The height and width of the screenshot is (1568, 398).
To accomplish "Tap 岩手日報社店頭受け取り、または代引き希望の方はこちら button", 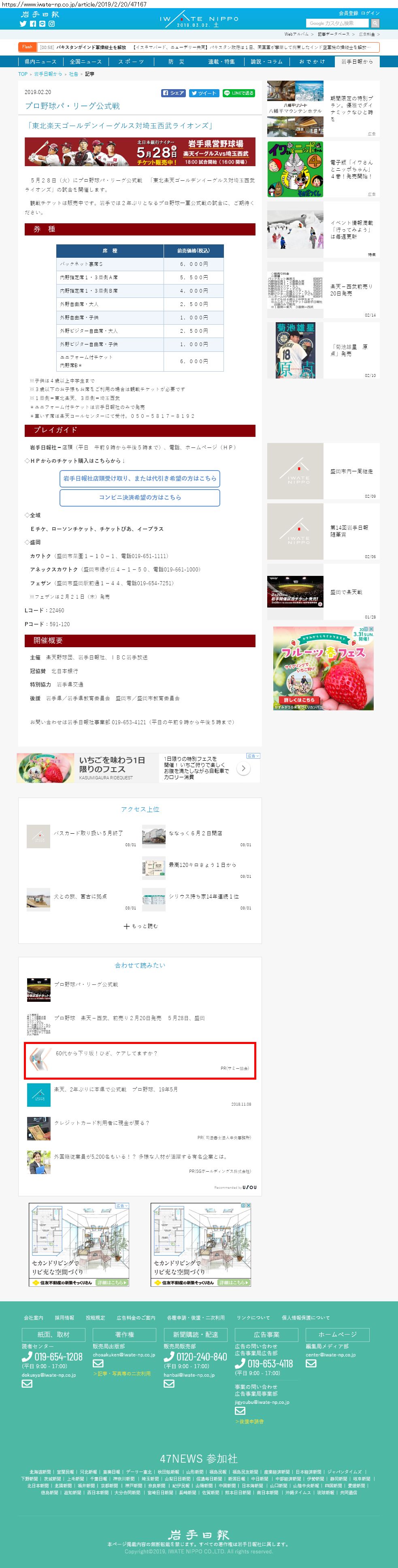I will pyautogui.click(x=139, y=479).
